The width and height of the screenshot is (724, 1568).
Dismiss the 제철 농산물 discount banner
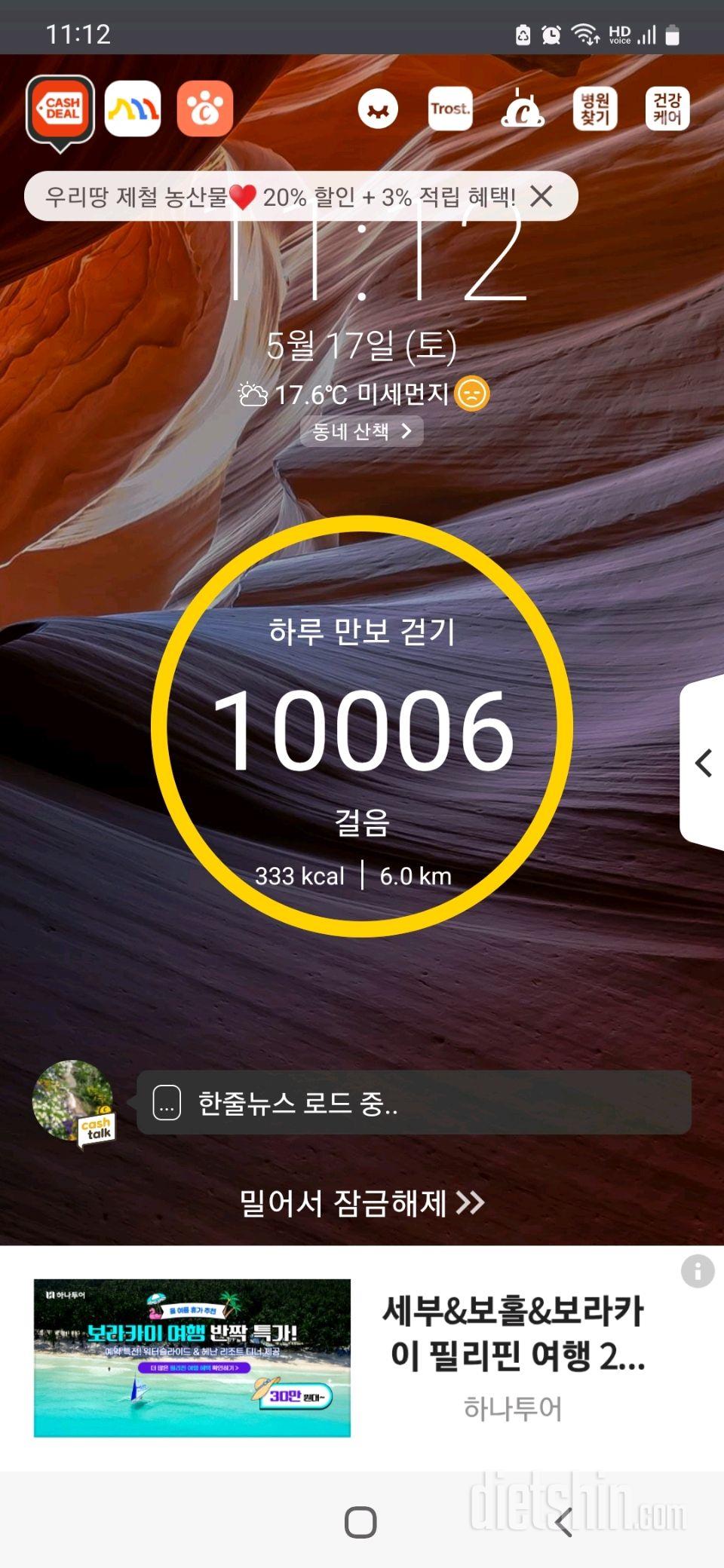[541, 197]
